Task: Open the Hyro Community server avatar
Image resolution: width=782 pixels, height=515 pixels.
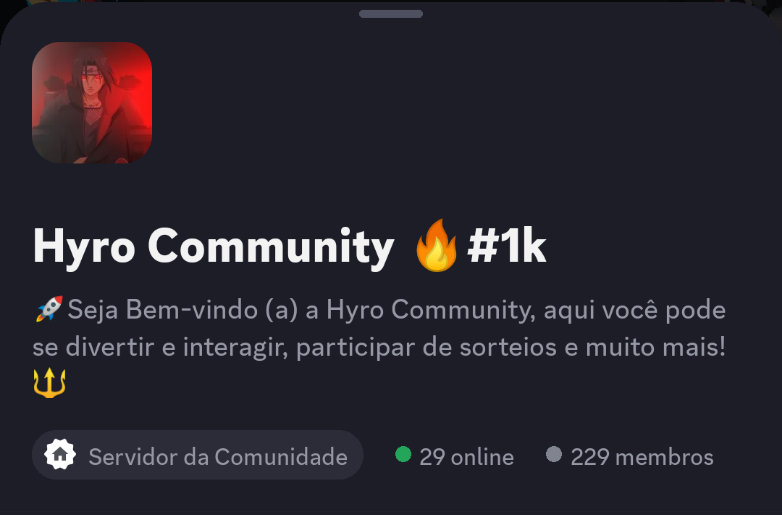Action: [92, 103]
